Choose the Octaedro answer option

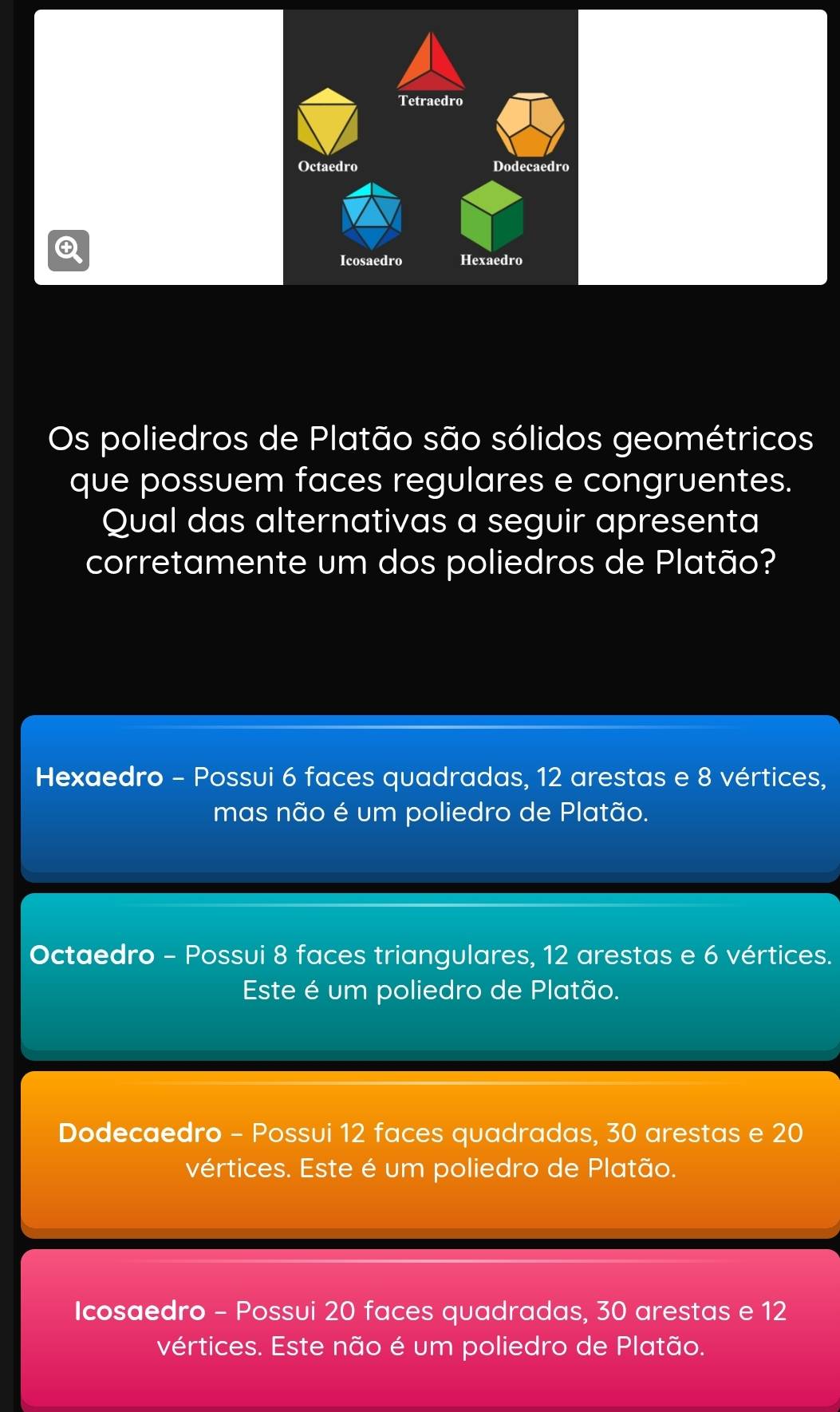coord(431,975)
